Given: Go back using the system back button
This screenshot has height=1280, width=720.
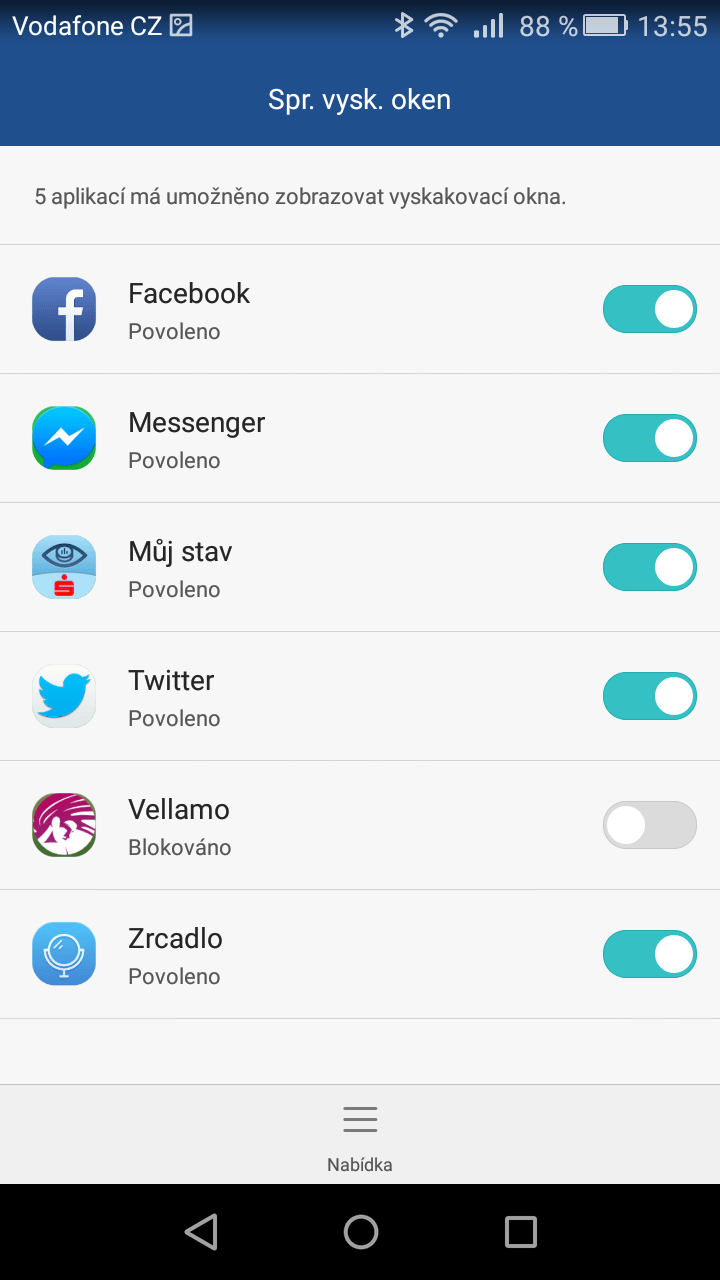Looking at the screenshot, I should pos(201,1232).
